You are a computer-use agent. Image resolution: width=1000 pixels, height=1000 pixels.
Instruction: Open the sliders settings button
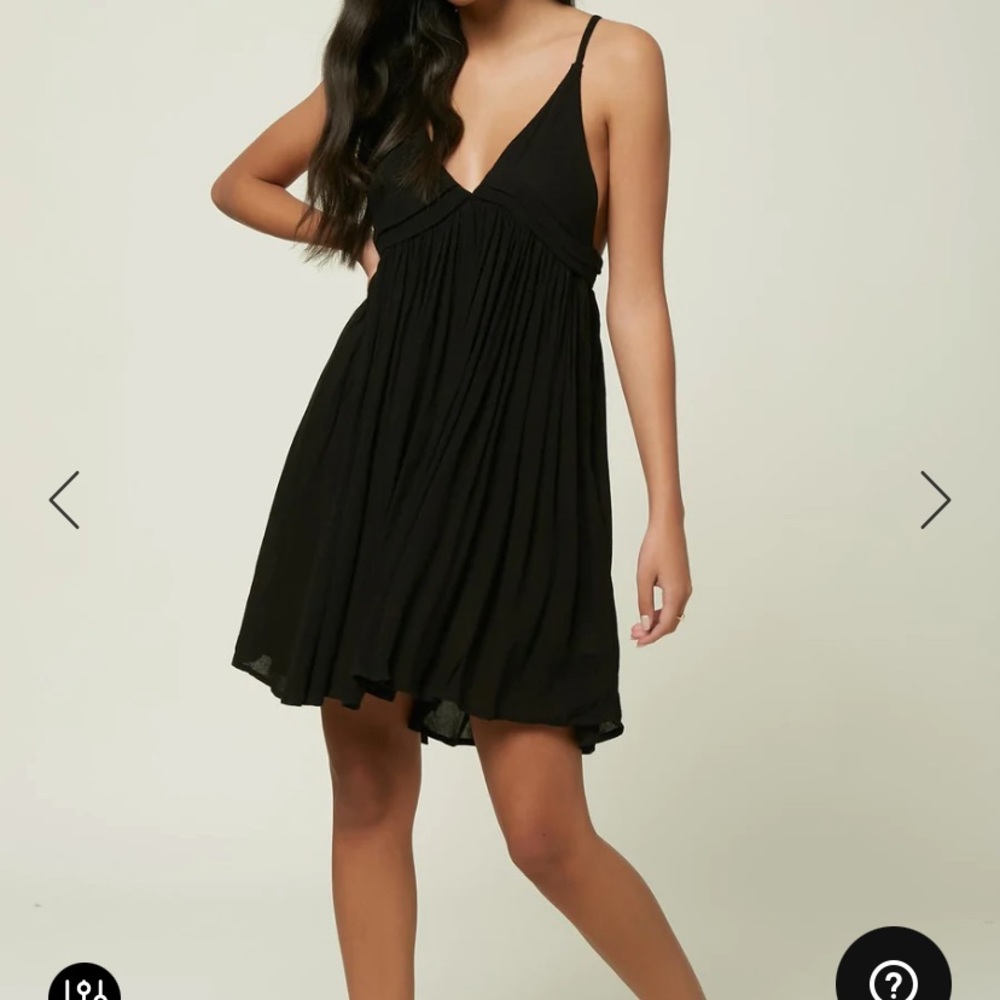tap(84, 985)
